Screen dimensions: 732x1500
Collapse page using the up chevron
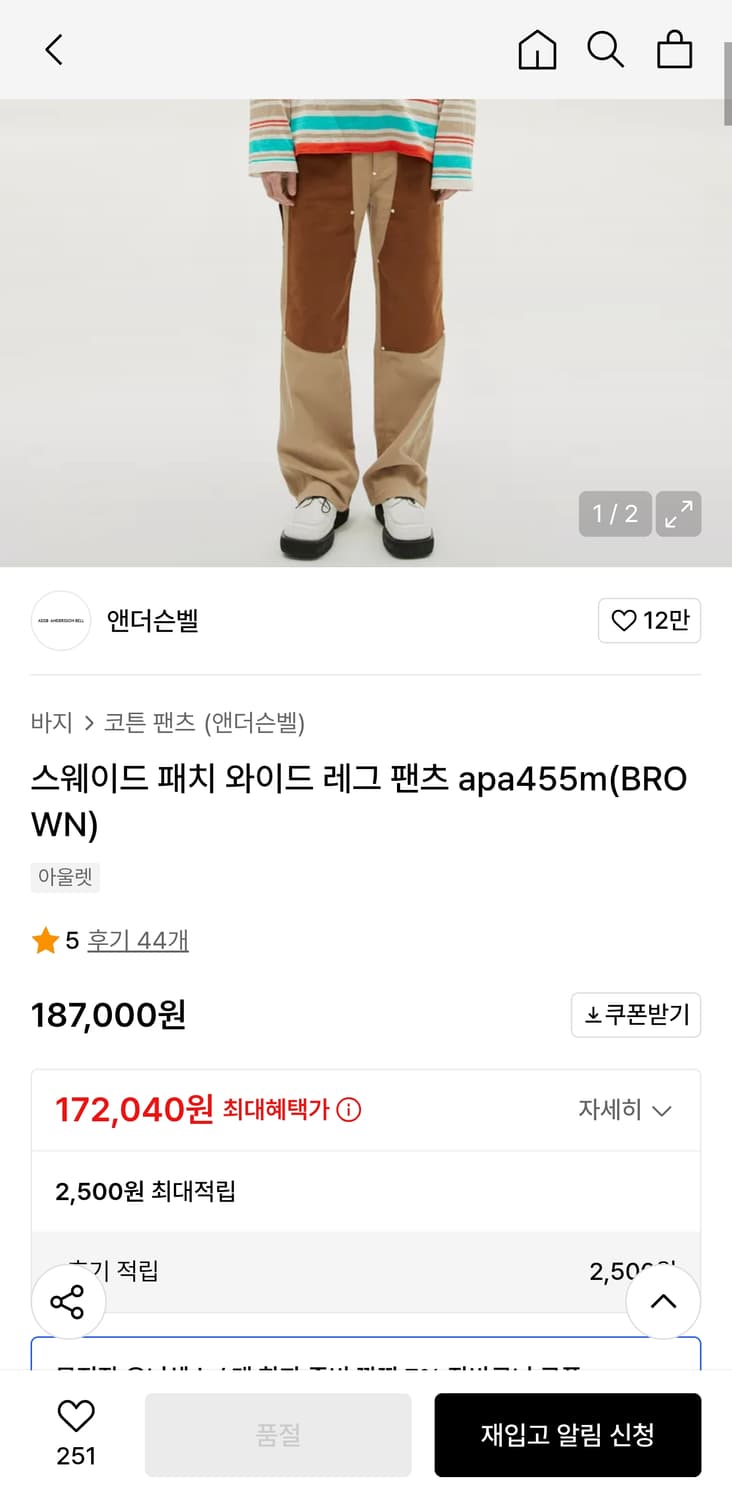[663, 1301]
